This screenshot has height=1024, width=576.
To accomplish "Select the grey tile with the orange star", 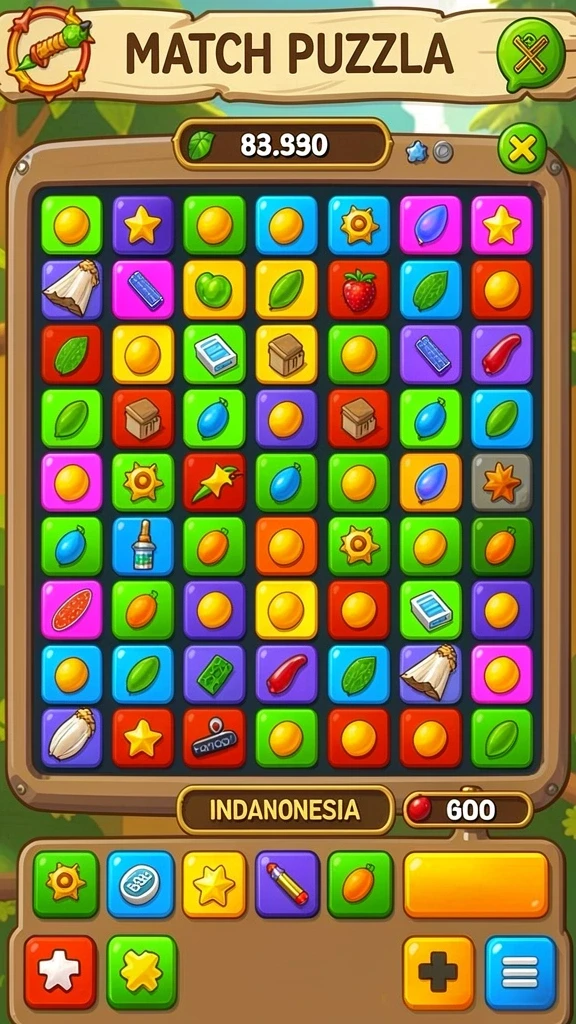I will click(x=502, y=483).
